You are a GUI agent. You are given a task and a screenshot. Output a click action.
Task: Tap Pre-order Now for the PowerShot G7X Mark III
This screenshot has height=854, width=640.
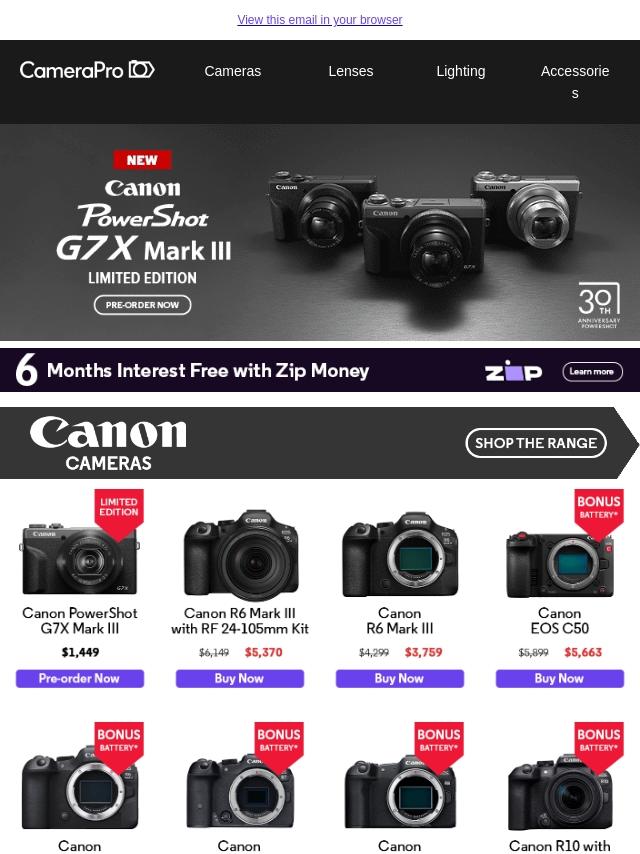tap(80, 678)
